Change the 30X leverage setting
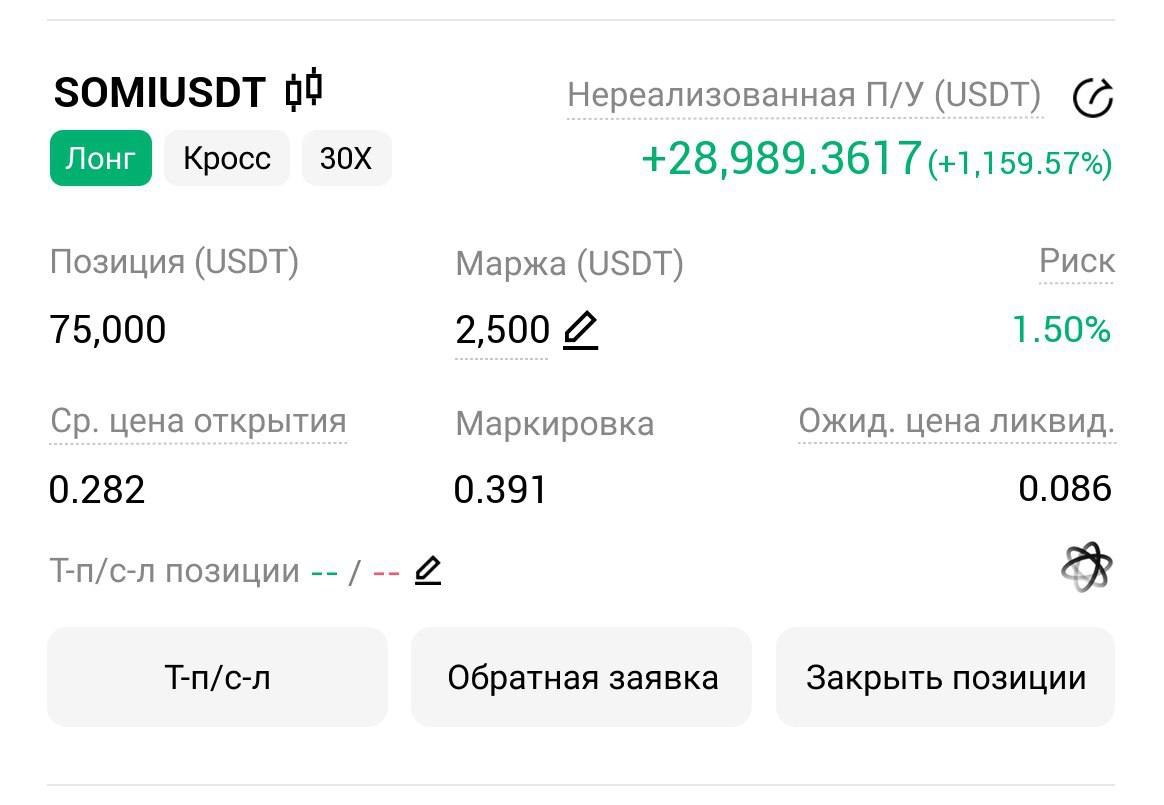The image size is (1164, 805). pos(346,158)
